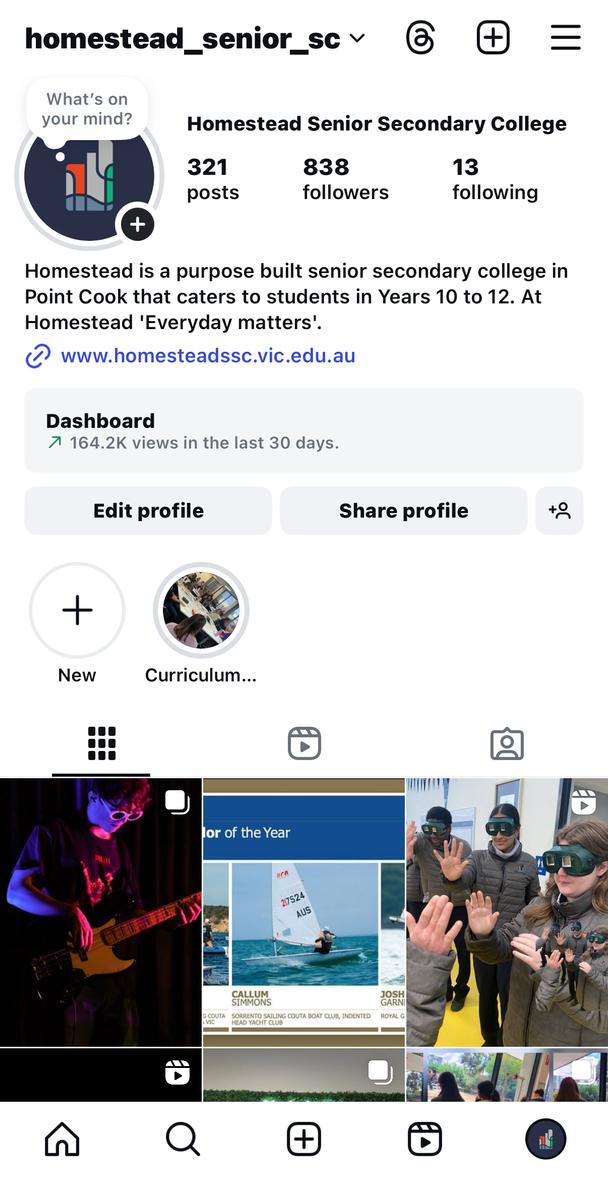Image resolution: width=608 pixels, height=1200 pixels.
Task: Open Search in bottom navigation
Action: [x=183, y=1139]
